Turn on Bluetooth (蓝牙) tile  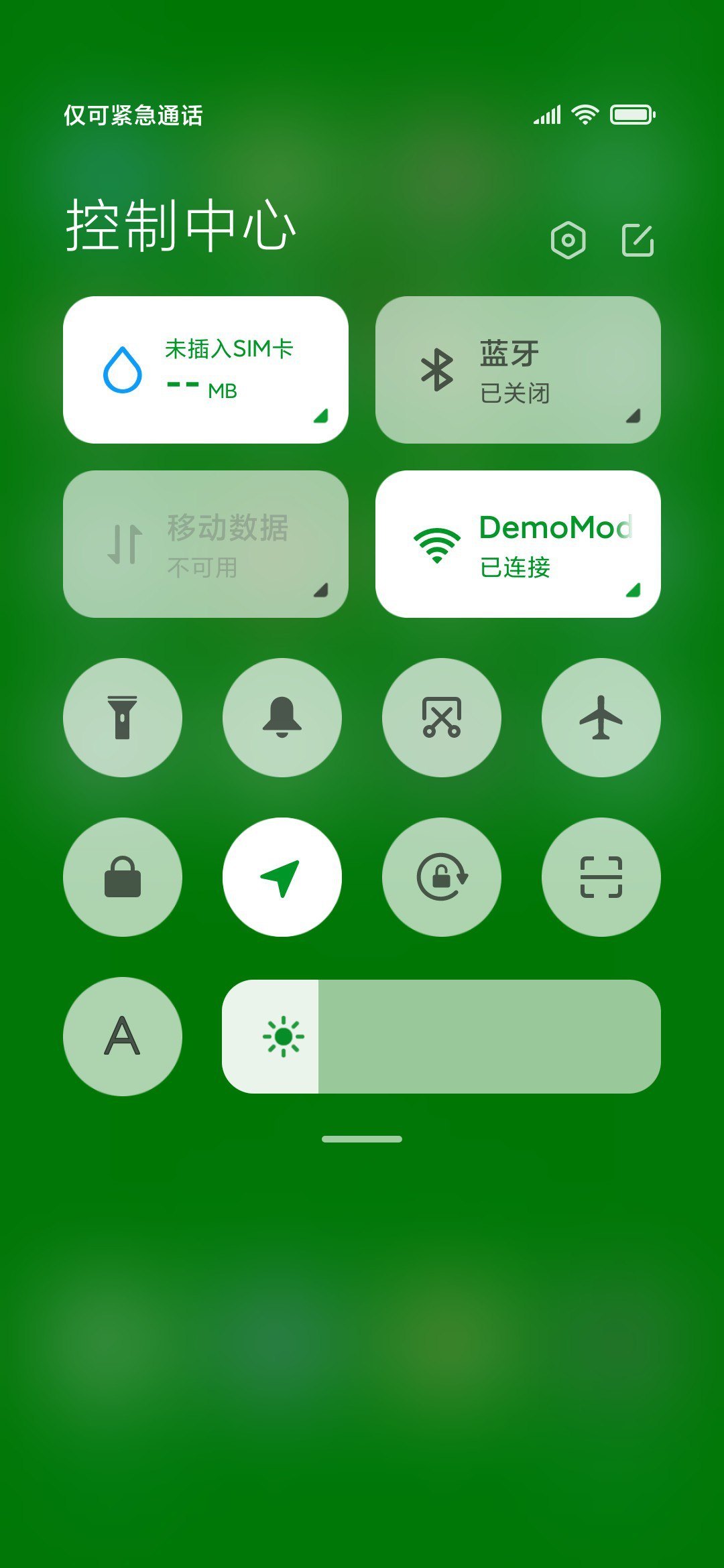tap(518, 370)
